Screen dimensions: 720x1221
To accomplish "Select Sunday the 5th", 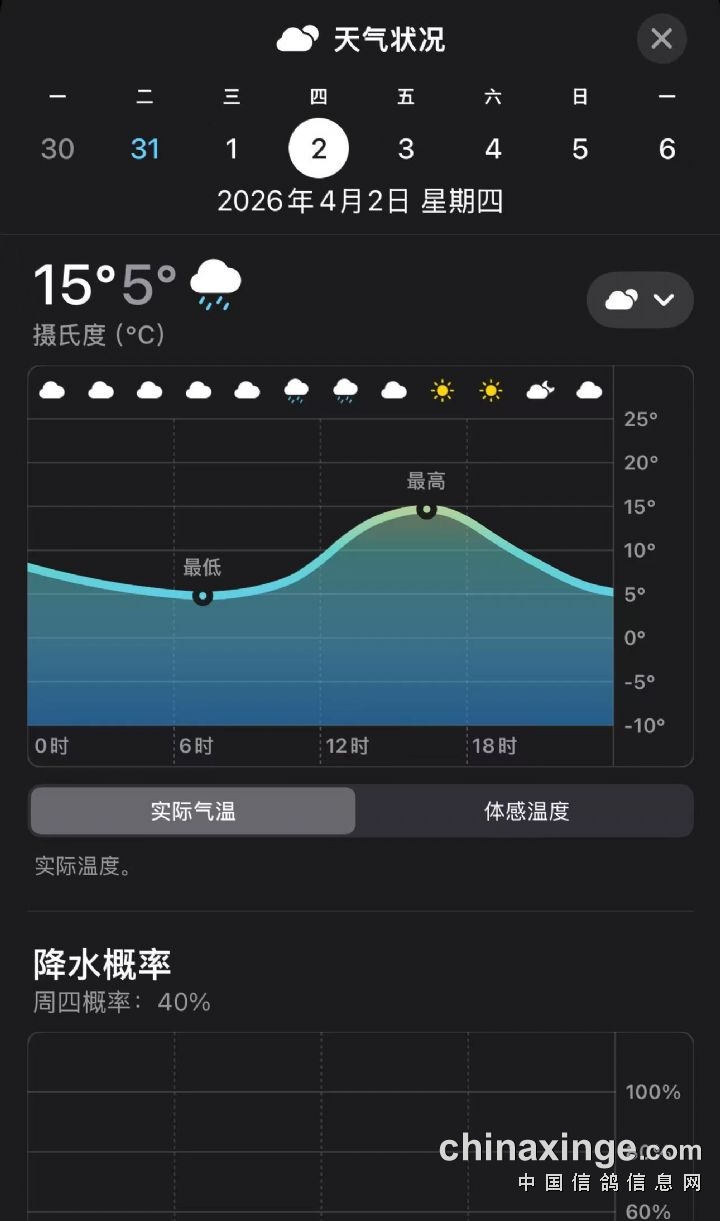I will pos(580,149).
